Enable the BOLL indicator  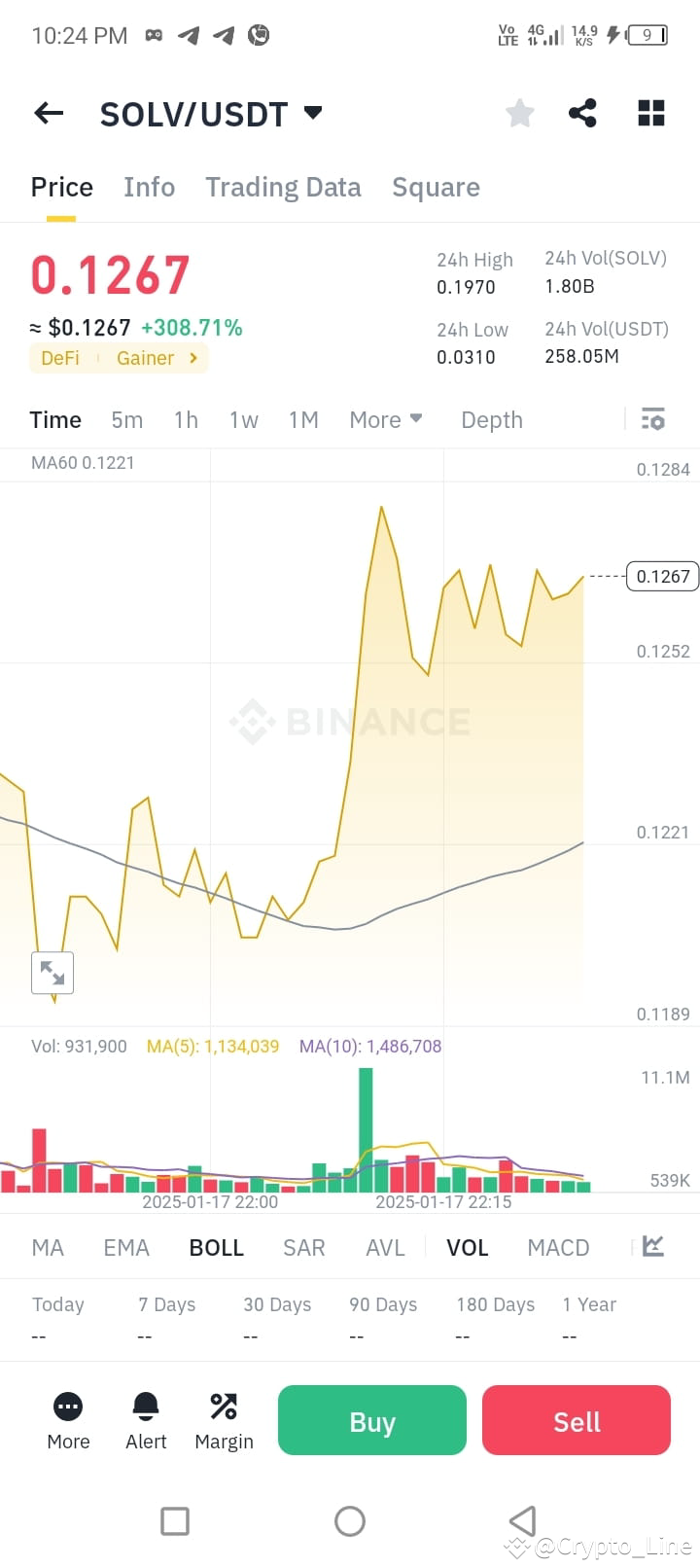tap(216, 1246)
